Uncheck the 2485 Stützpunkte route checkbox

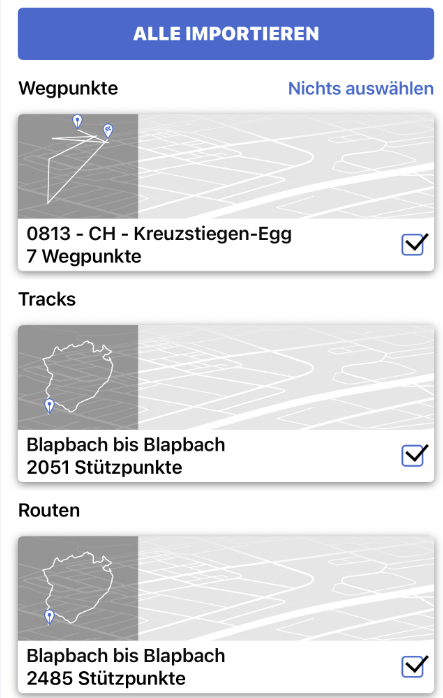pyautogui.click(x=414, y=666)
